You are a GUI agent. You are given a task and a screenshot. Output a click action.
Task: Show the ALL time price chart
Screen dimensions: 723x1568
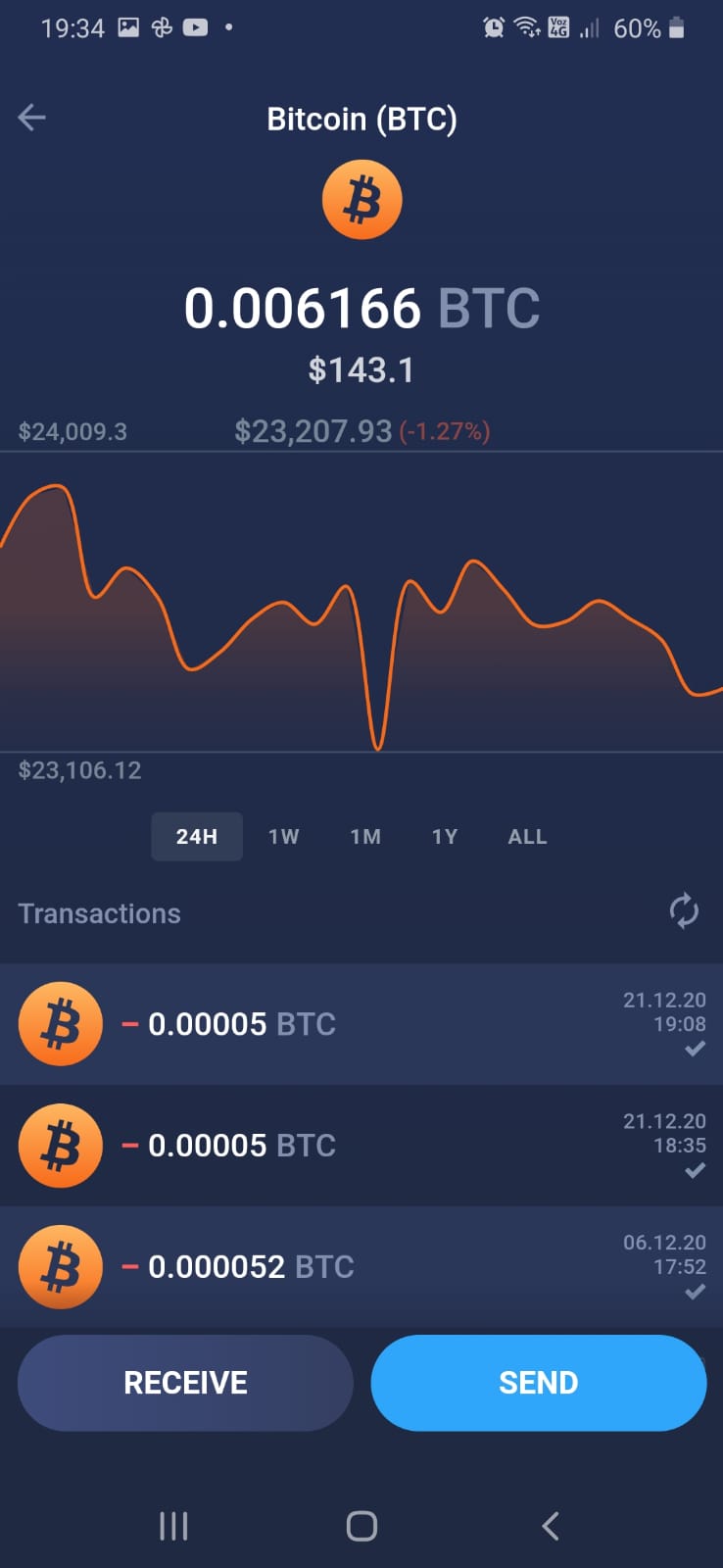tap(527, 836)
